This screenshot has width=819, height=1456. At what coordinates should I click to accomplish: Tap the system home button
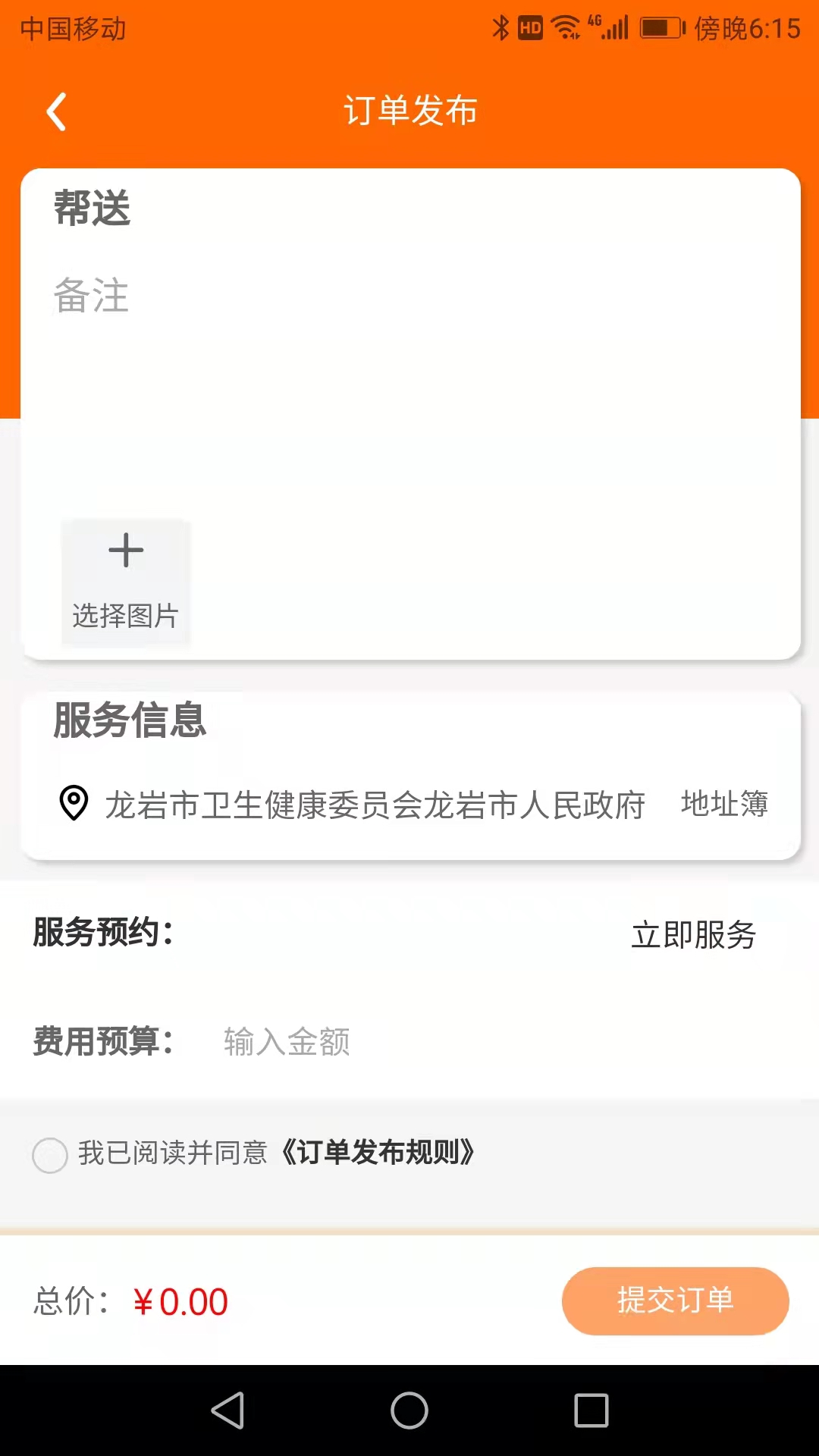[x=409, y=1410]
